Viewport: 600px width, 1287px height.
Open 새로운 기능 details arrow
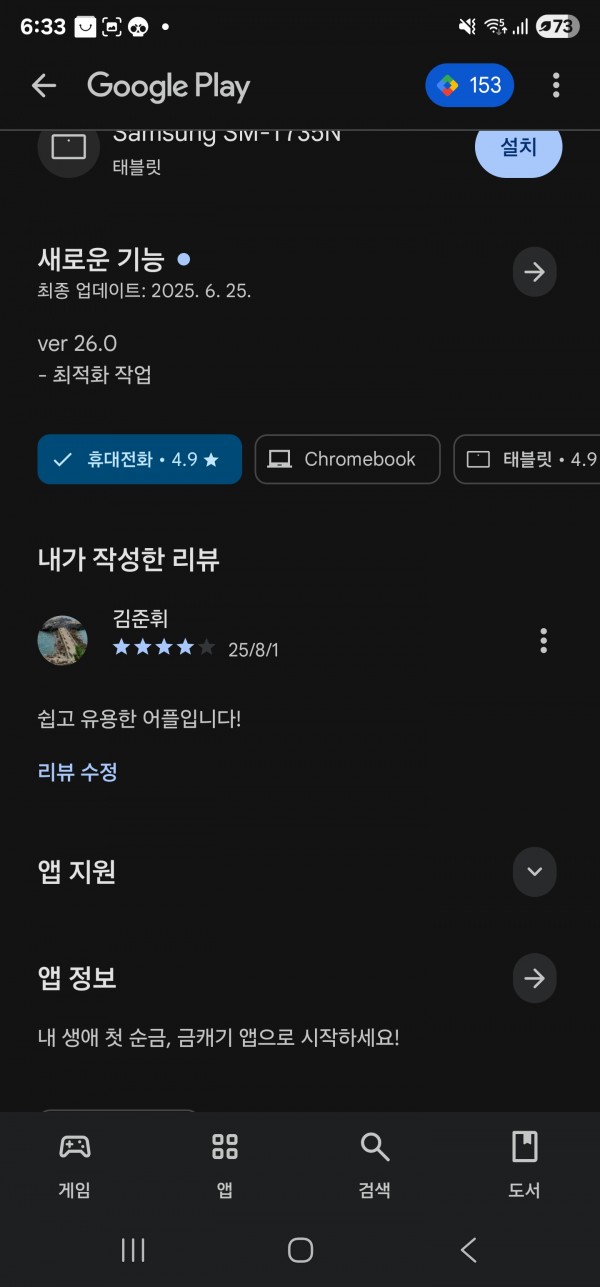[x=535, y=272]
